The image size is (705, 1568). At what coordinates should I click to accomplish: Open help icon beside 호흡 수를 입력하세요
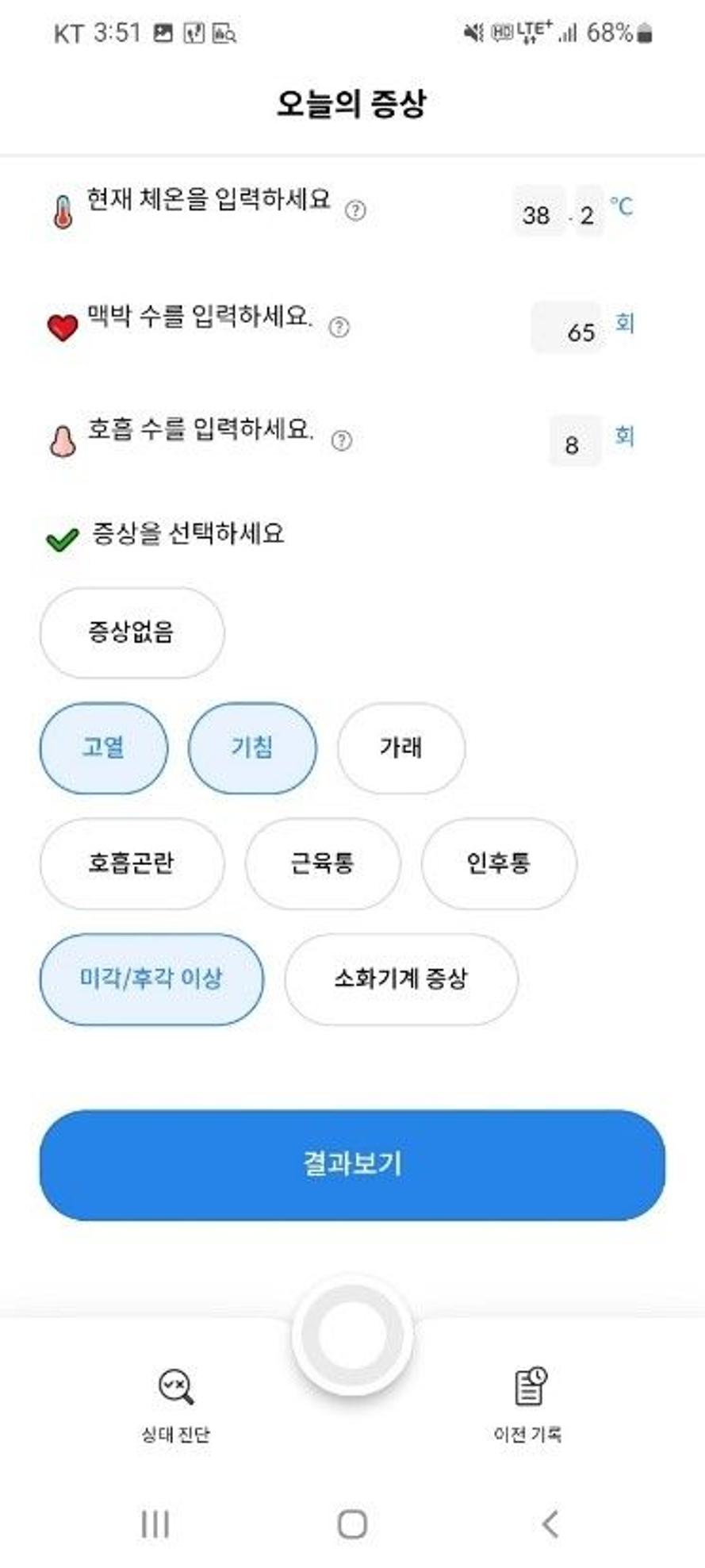pos(341,440)
